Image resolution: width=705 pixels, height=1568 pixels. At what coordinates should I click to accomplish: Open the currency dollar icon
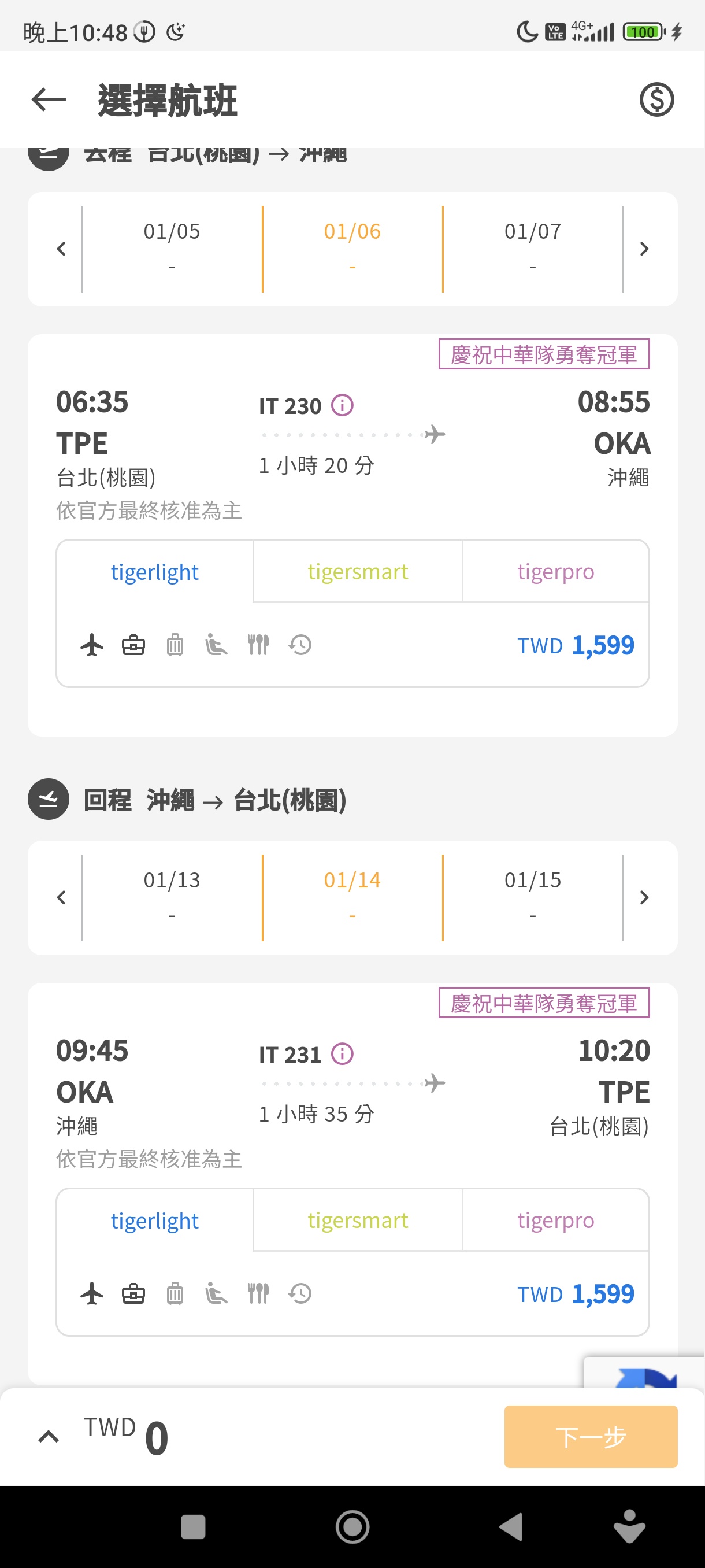(x=657, y=100)
